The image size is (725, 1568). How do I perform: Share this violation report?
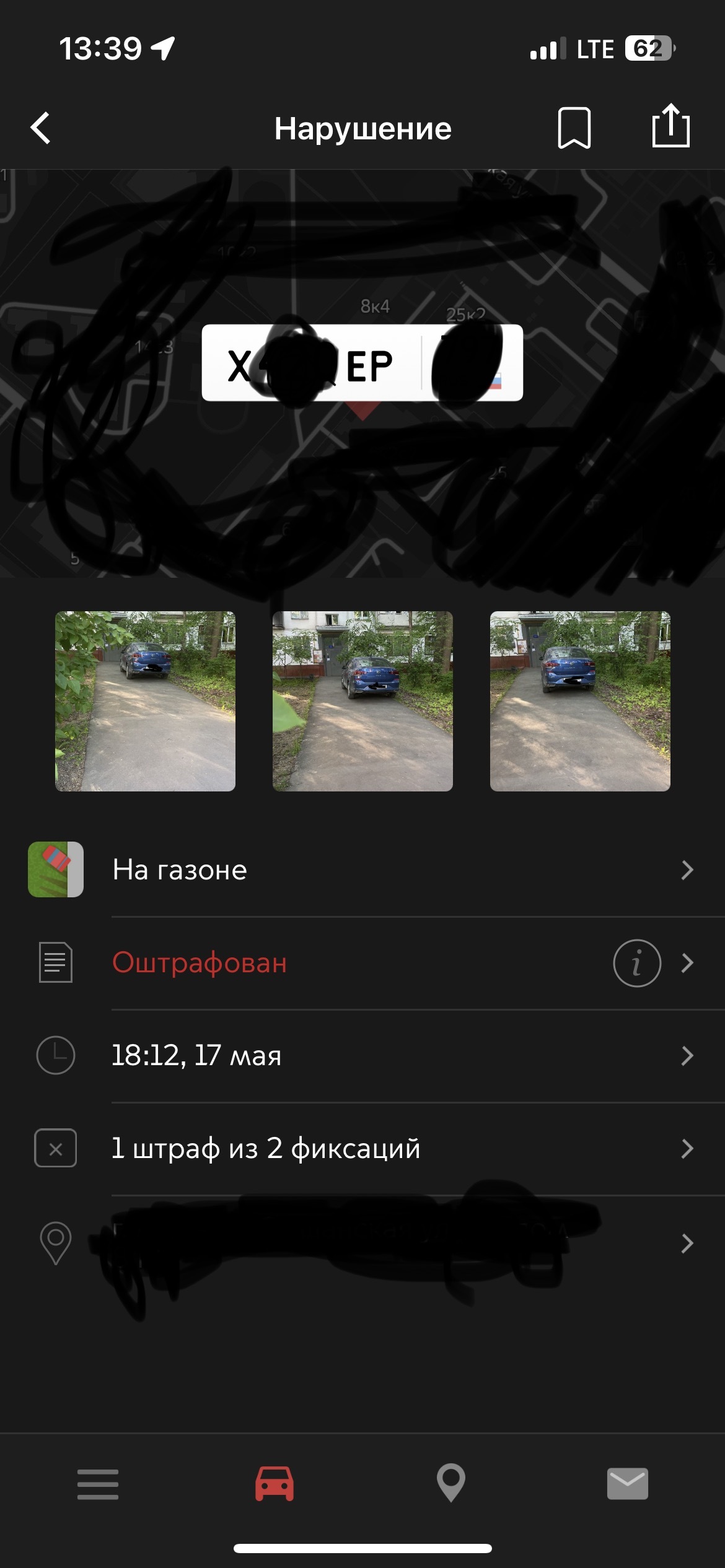click(x=670, y=127)
